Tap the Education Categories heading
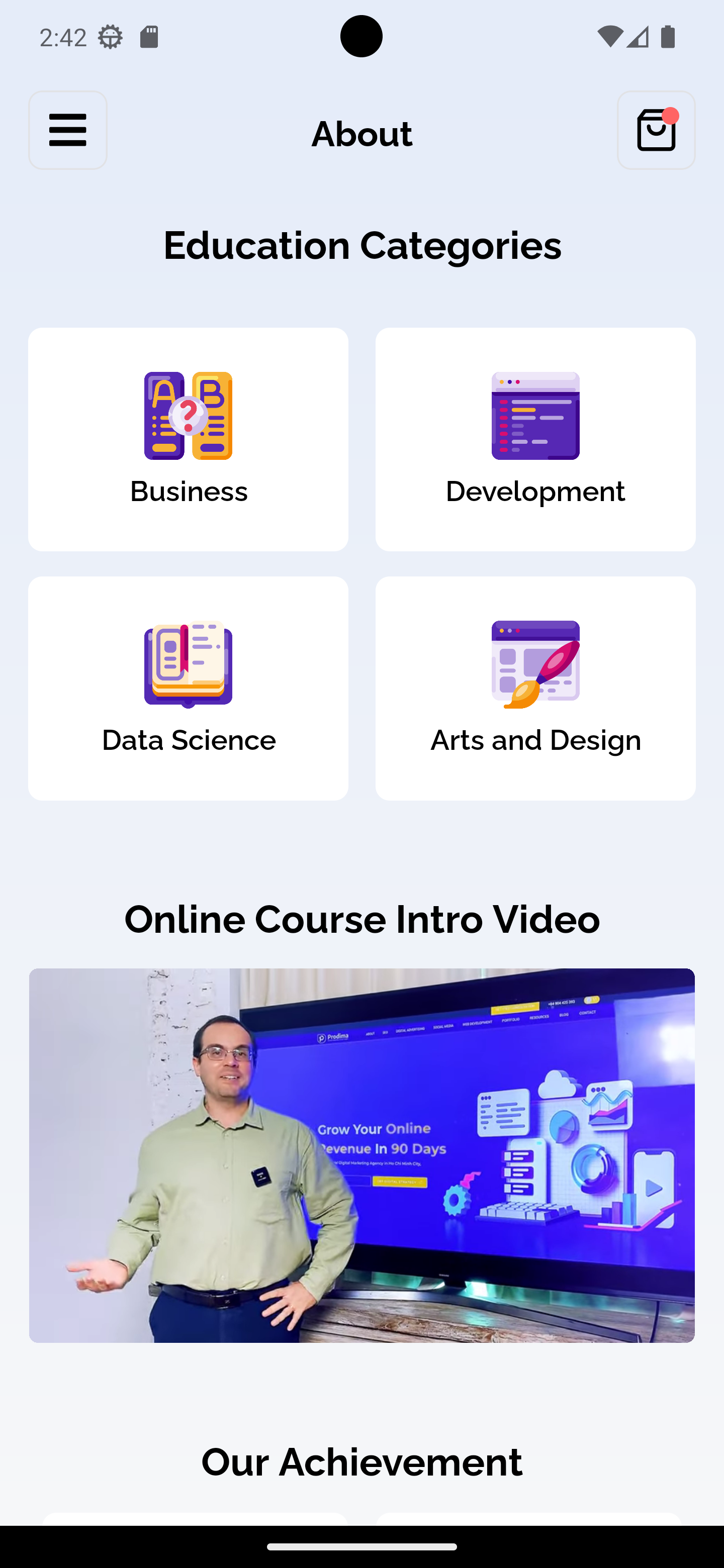 (x=361, y=246)
